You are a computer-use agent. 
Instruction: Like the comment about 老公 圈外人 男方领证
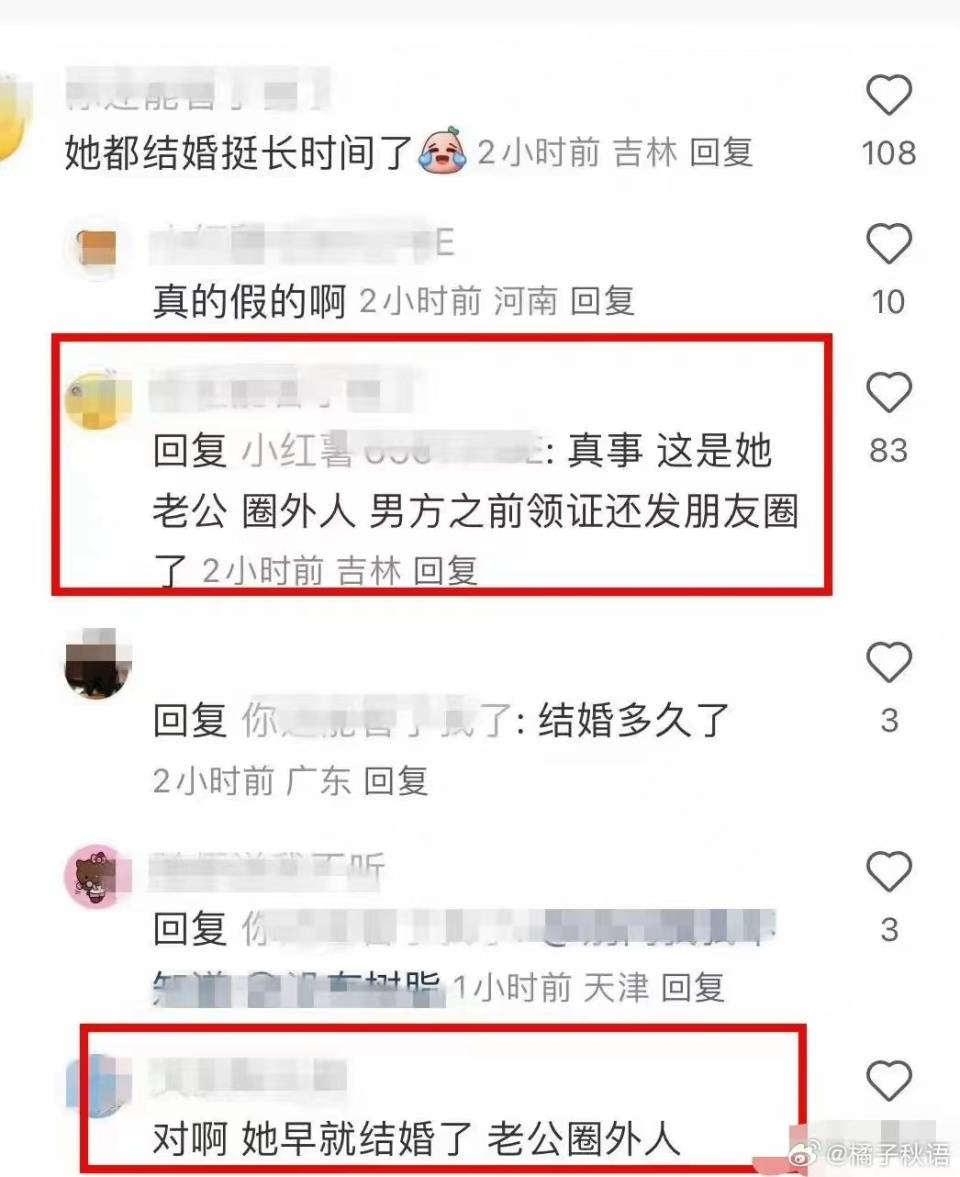[888, 393]
